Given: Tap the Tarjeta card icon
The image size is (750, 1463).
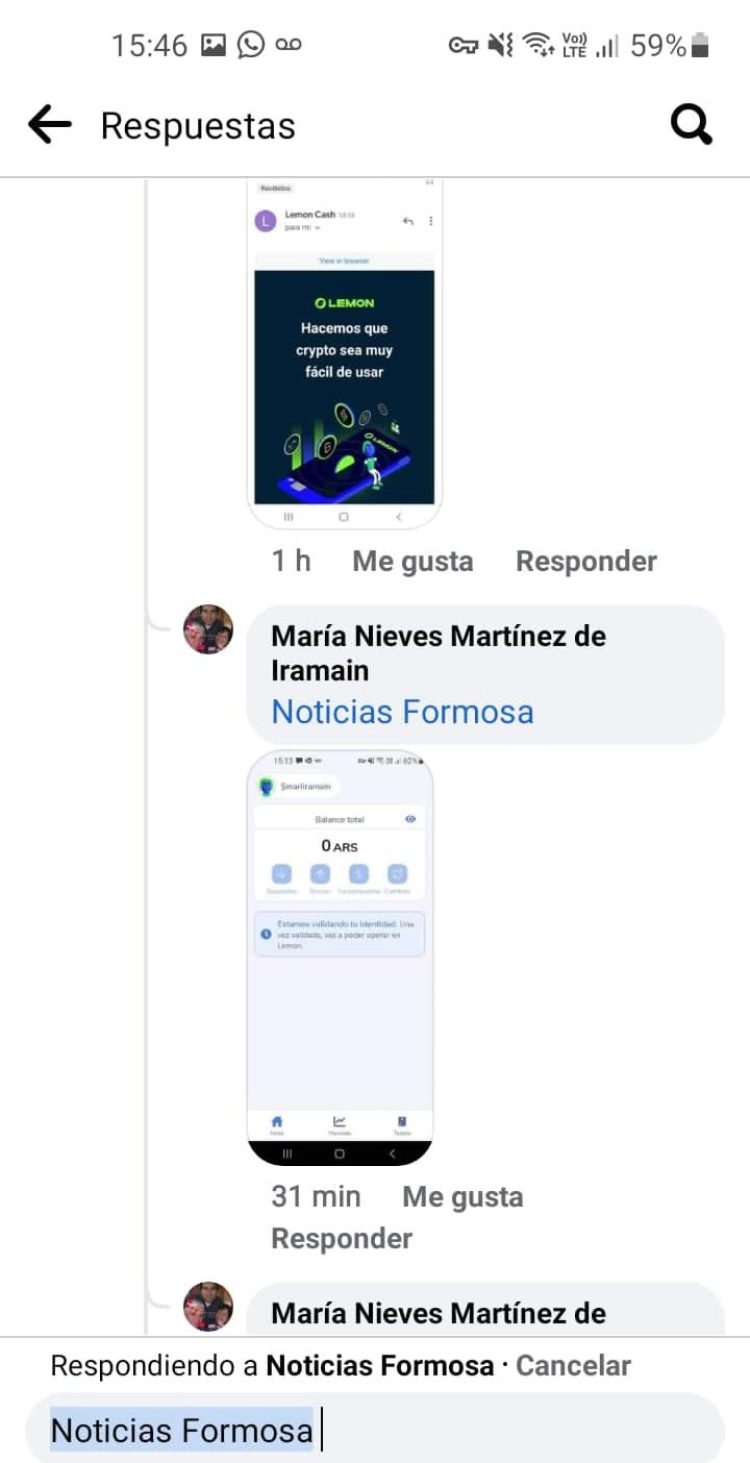Looking at the screenshot, I should click(x=402, y=1122).
